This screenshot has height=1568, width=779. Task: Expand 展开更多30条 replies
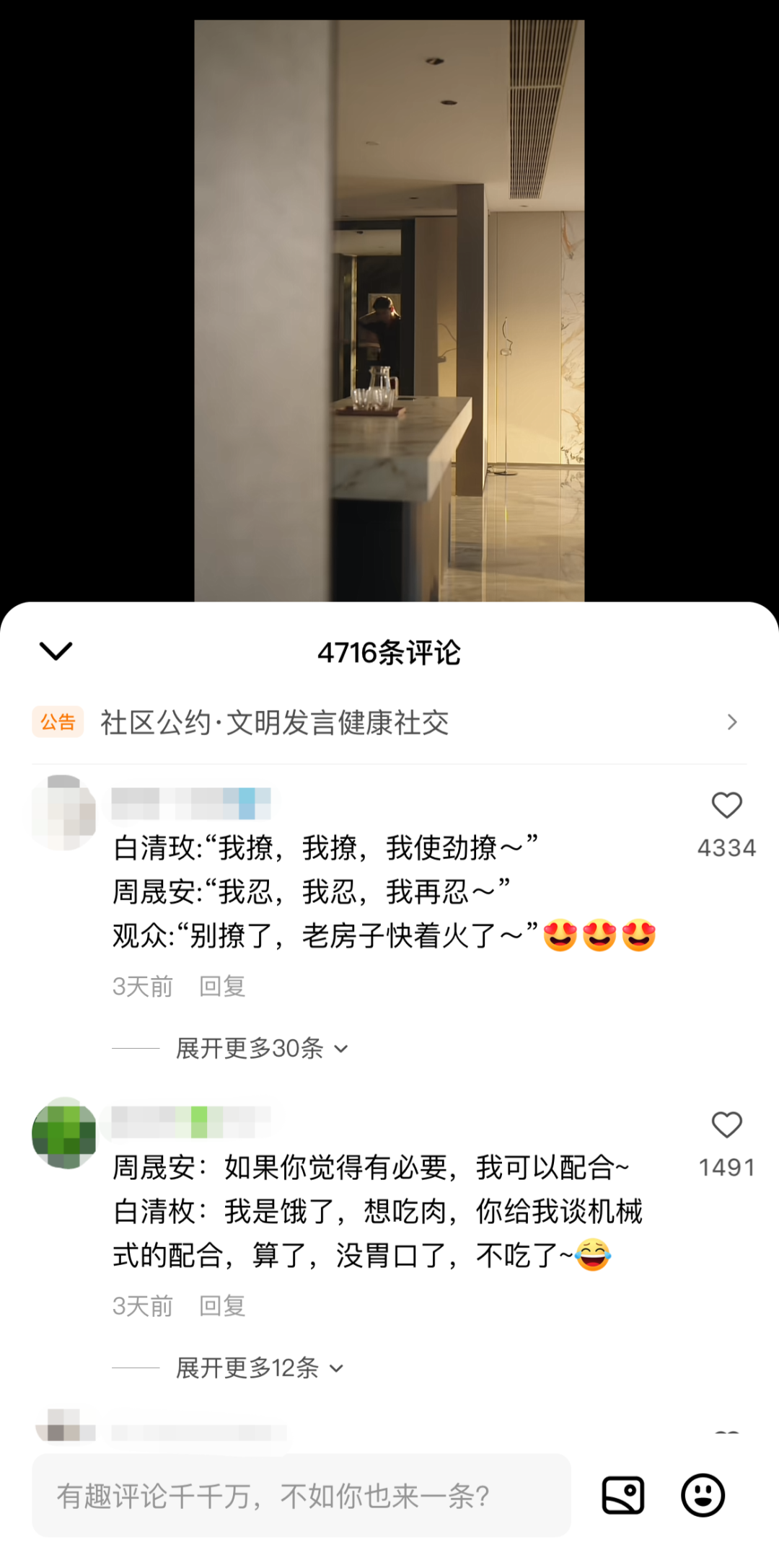261,1048
